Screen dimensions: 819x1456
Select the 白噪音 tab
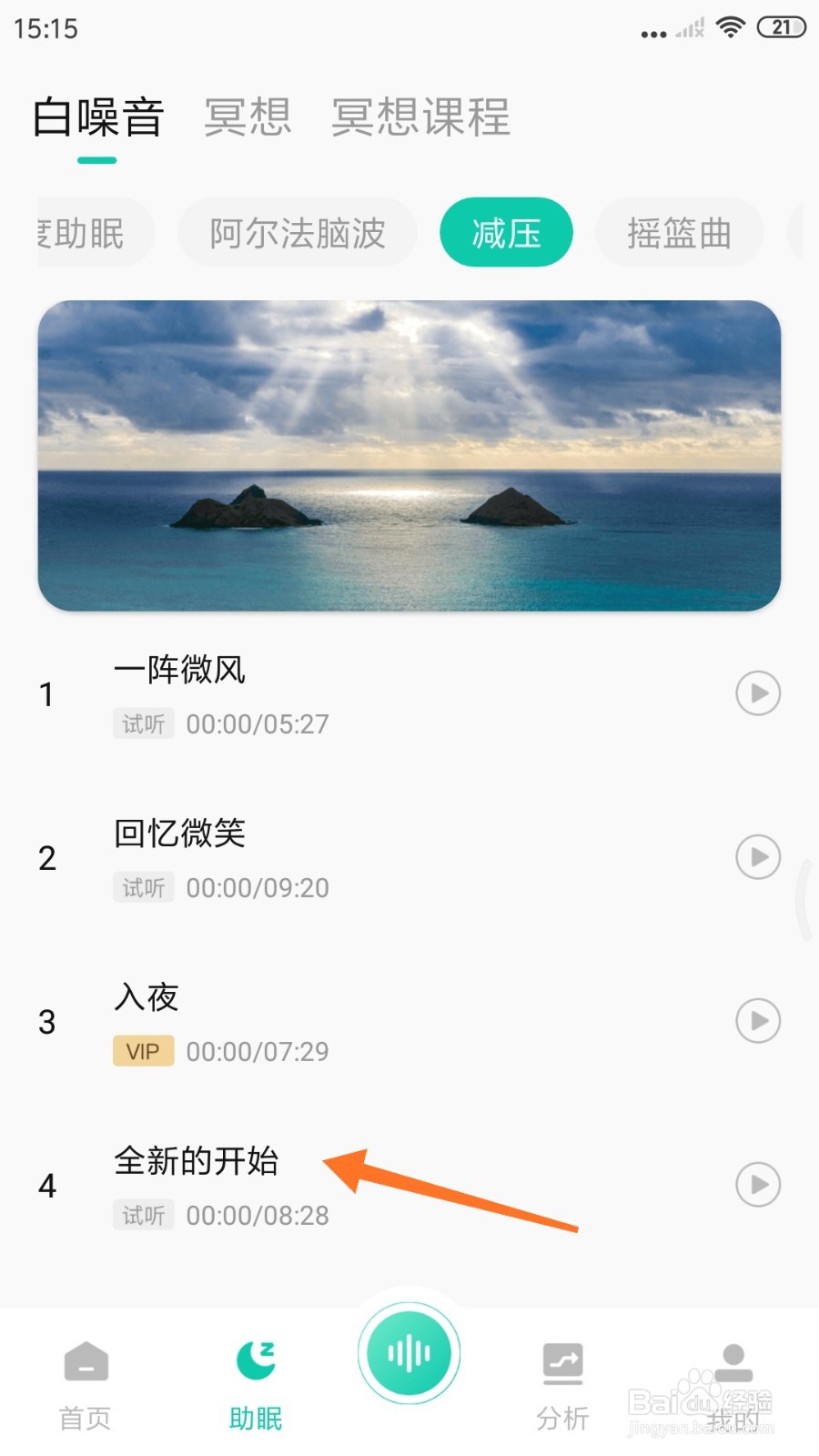click(x=98, y=117)
